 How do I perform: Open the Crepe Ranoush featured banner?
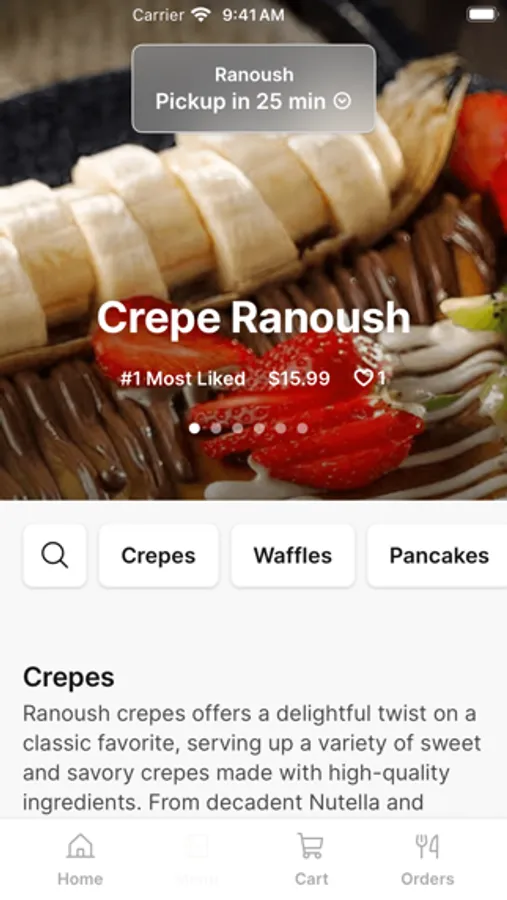253,317
